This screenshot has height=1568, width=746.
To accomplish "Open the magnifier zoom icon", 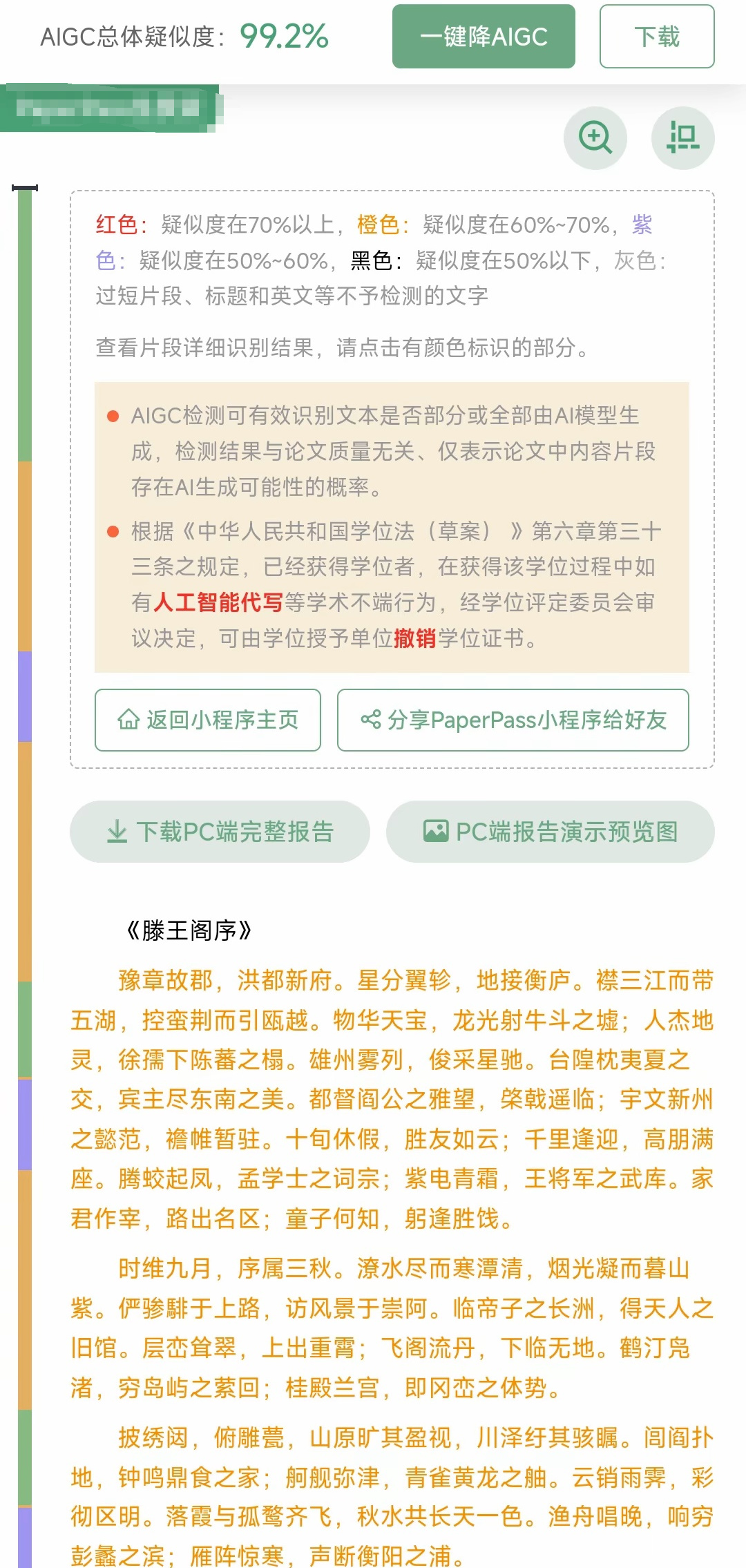I will 595,137.
